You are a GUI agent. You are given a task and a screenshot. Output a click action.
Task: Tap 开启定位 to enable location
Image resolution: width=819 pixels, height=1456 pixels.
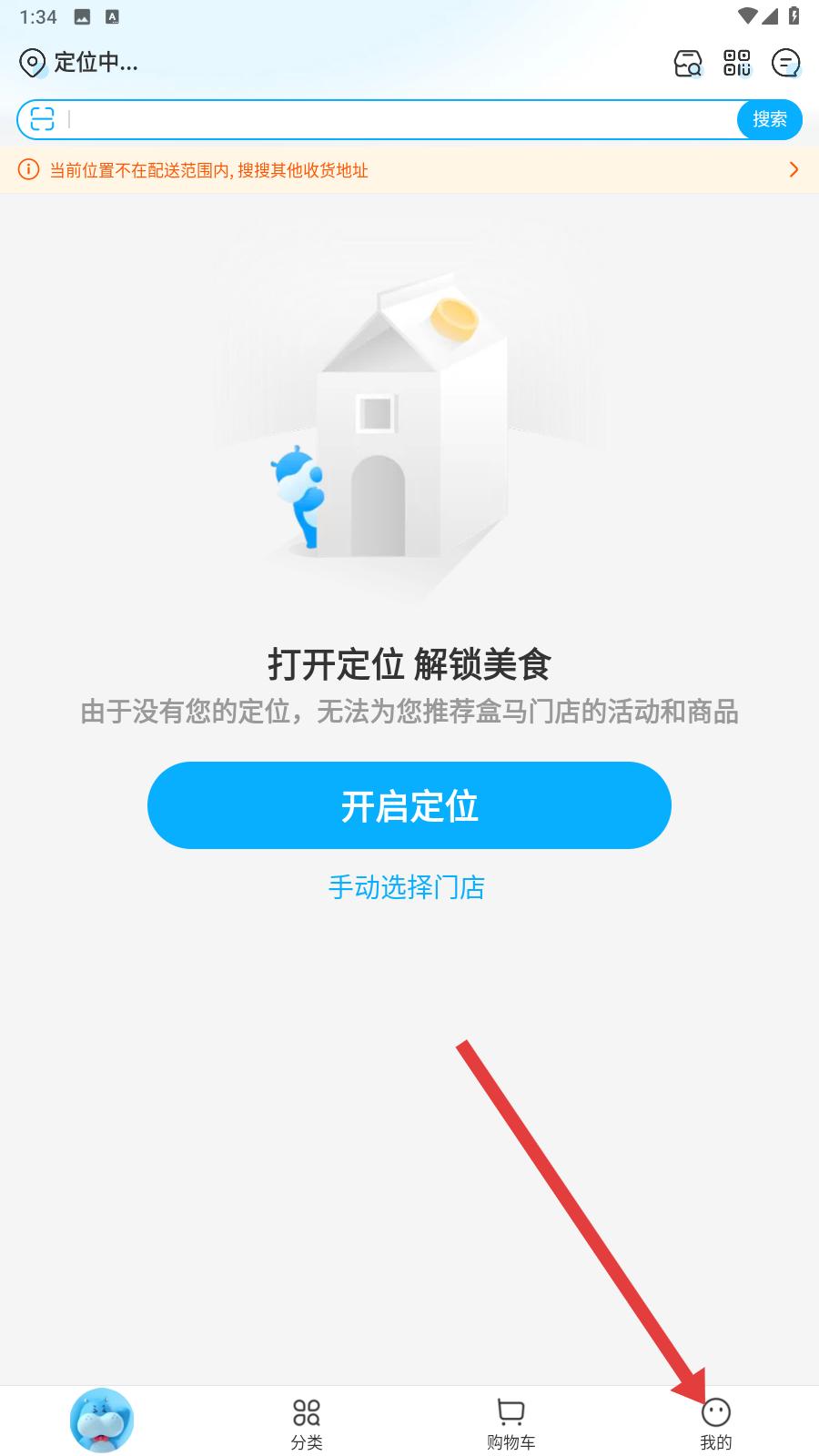pyautogui.click(x=409, y=805)
